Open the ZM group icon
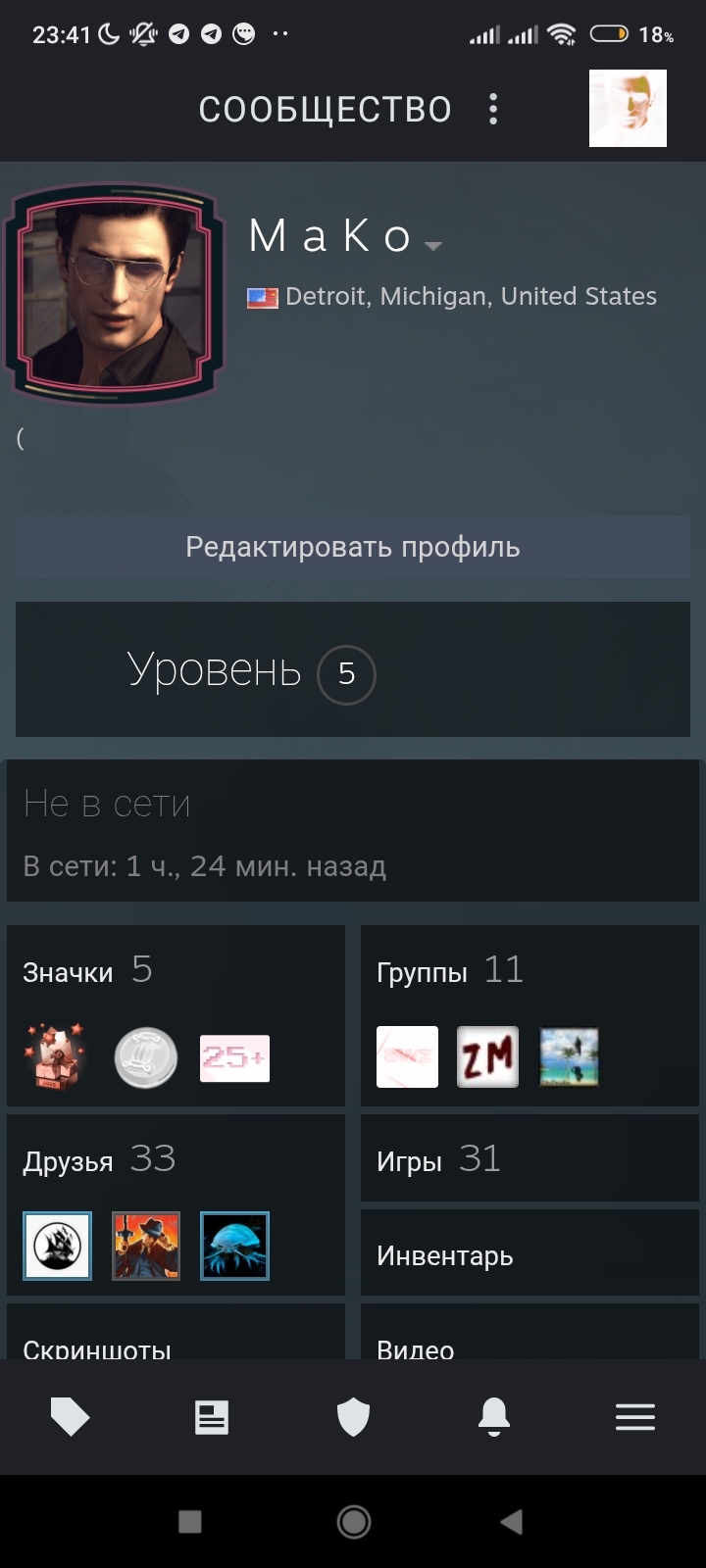 [x=487, y=1057]
